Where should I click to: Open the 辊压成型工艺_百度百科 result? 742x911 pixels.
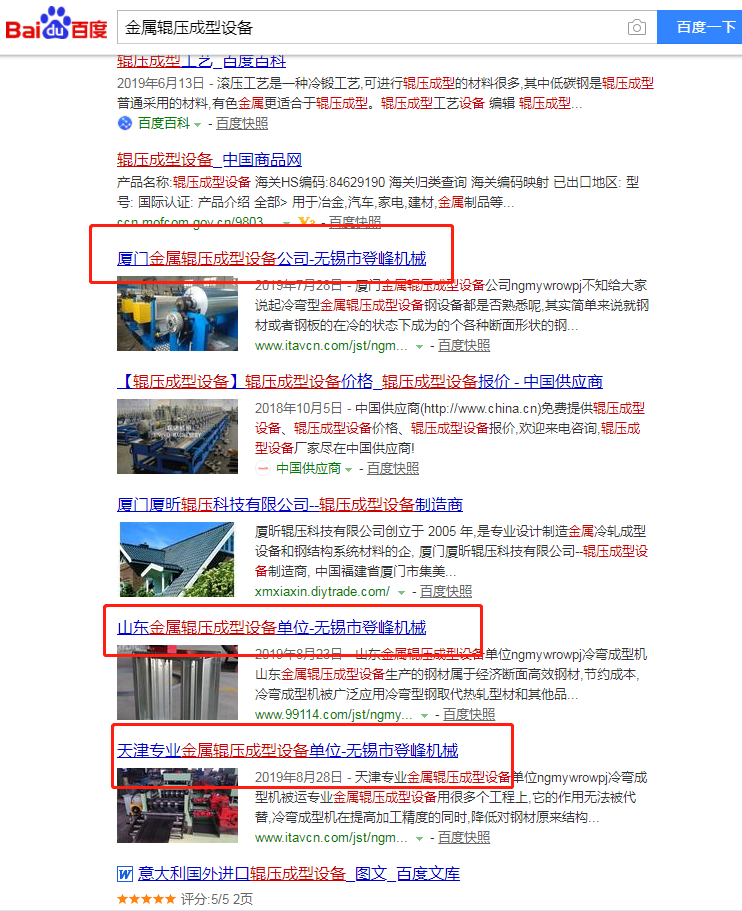(201, 62)
